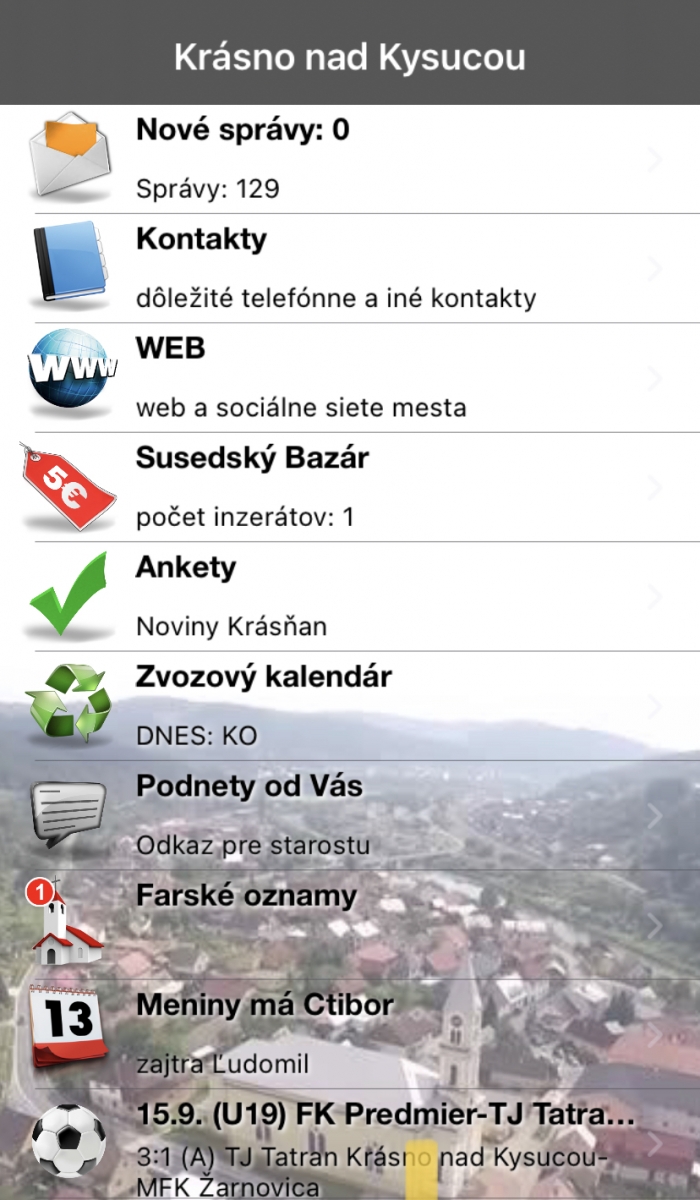700x1200 pixels.
Task: Open the Nové správy messages row
Action: tap(350, 159)
